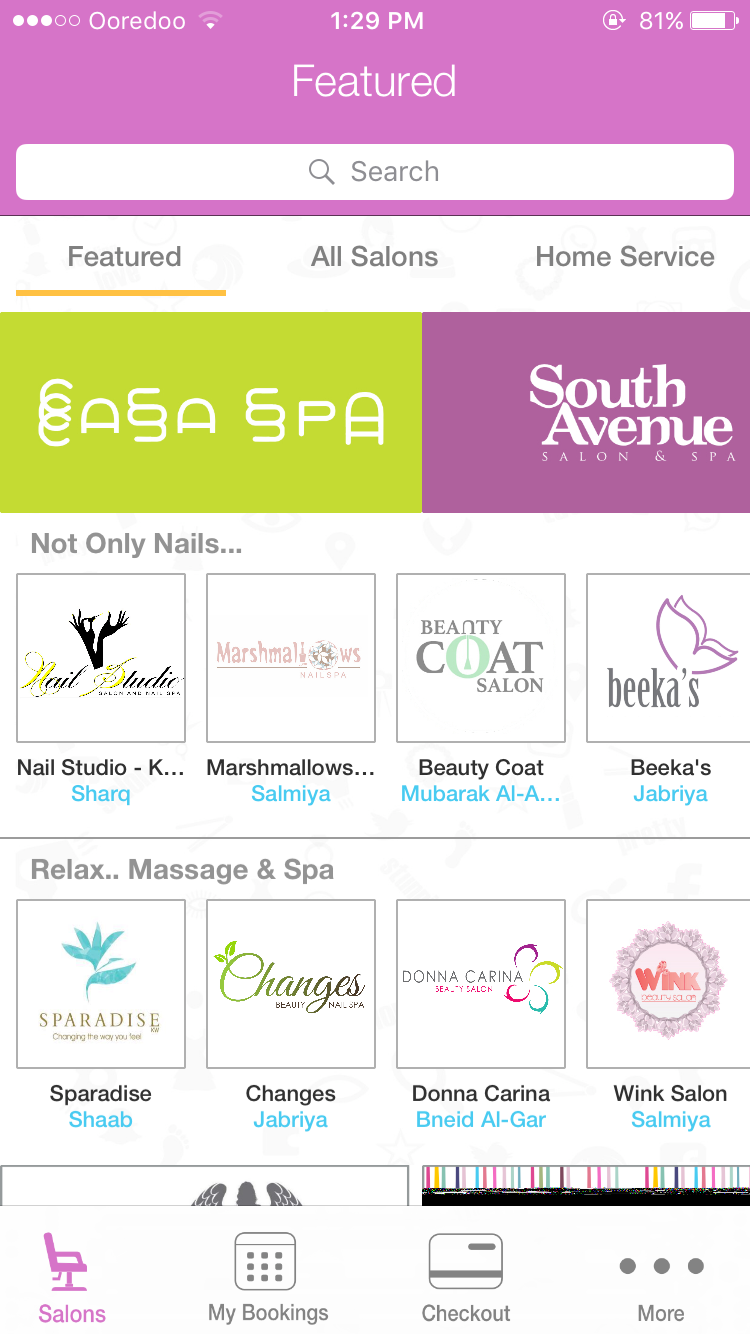Open Sparadise in Shaab
The height and width of the screenshot is (1334, 750).
coord(101,983)
